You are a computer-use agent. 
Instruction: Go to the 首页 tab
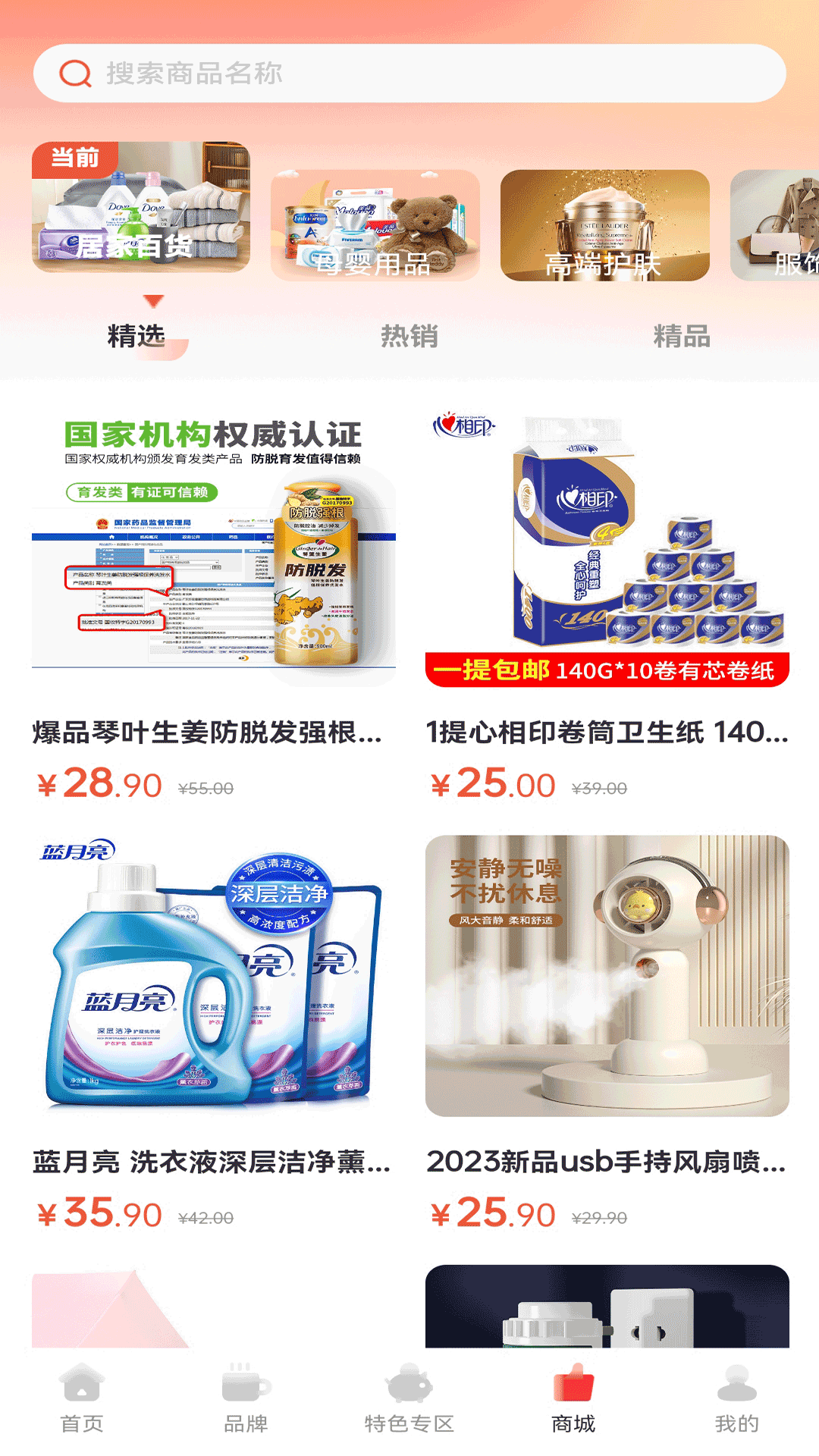tap(82, 1399)
